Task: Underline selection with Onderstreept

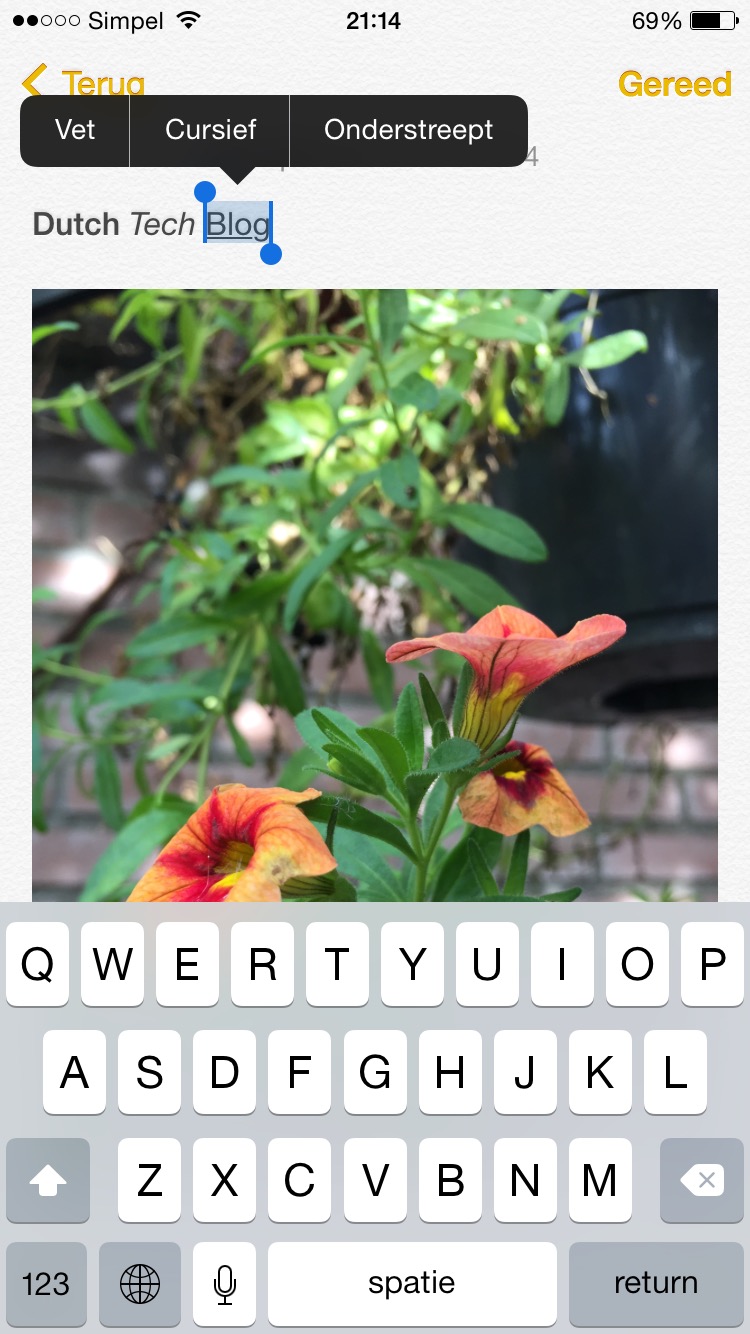Action: tap(408, 130)
